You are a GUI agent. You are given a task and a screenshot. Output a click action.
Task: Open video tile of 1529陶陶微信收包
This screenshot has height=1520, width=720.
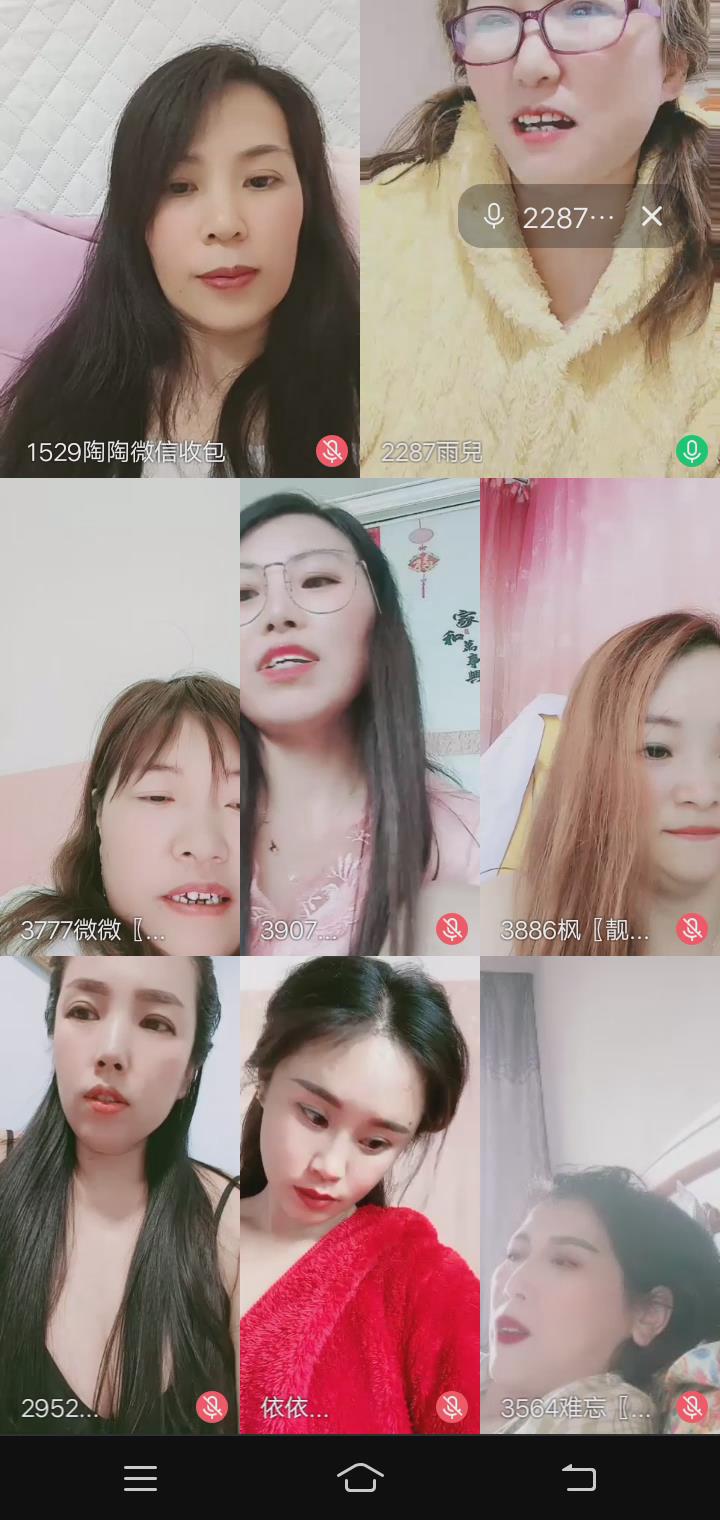[180, 240]
